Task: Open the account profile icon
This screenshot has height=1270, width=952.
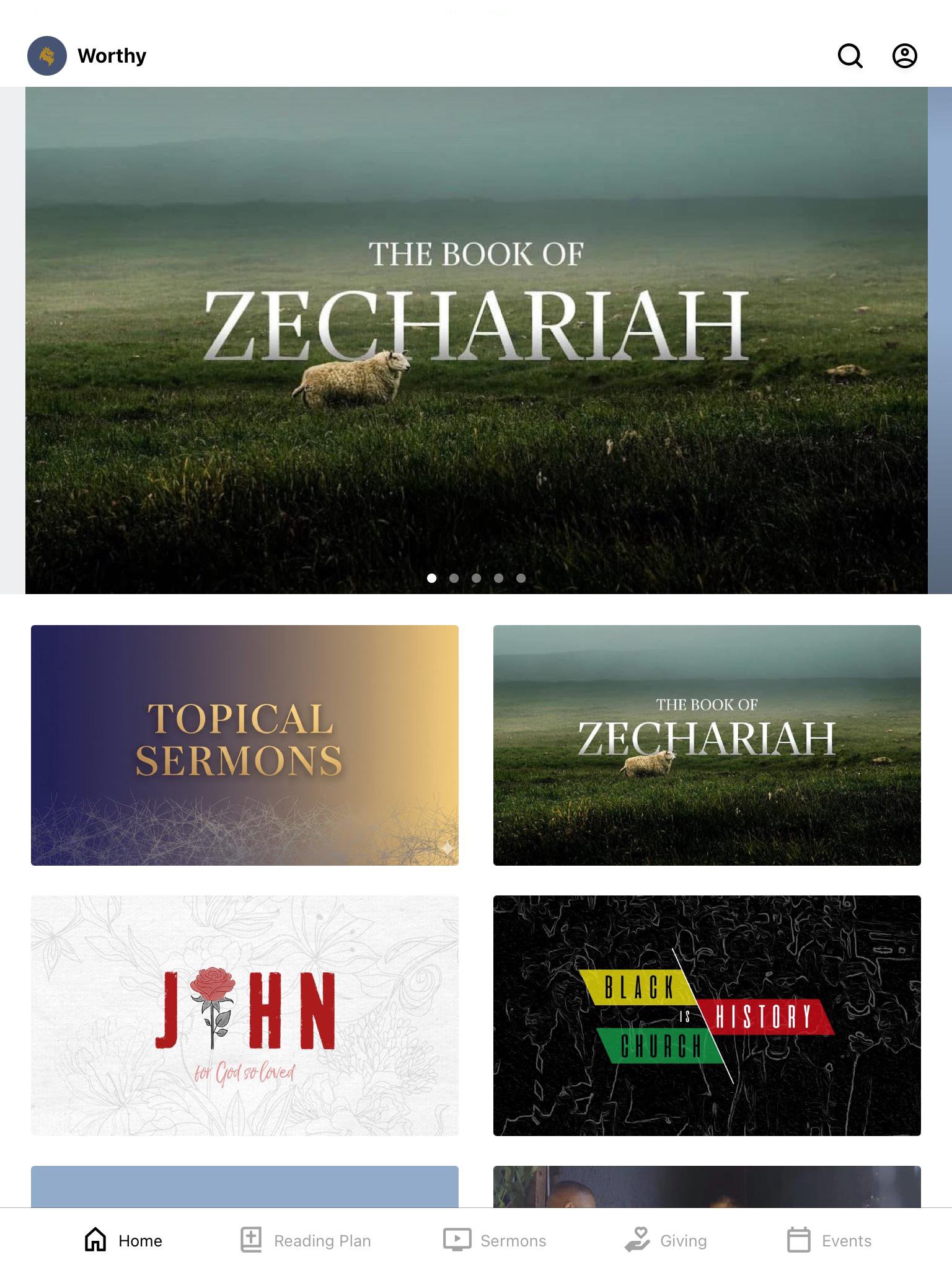Action: (x=904, y=56)
